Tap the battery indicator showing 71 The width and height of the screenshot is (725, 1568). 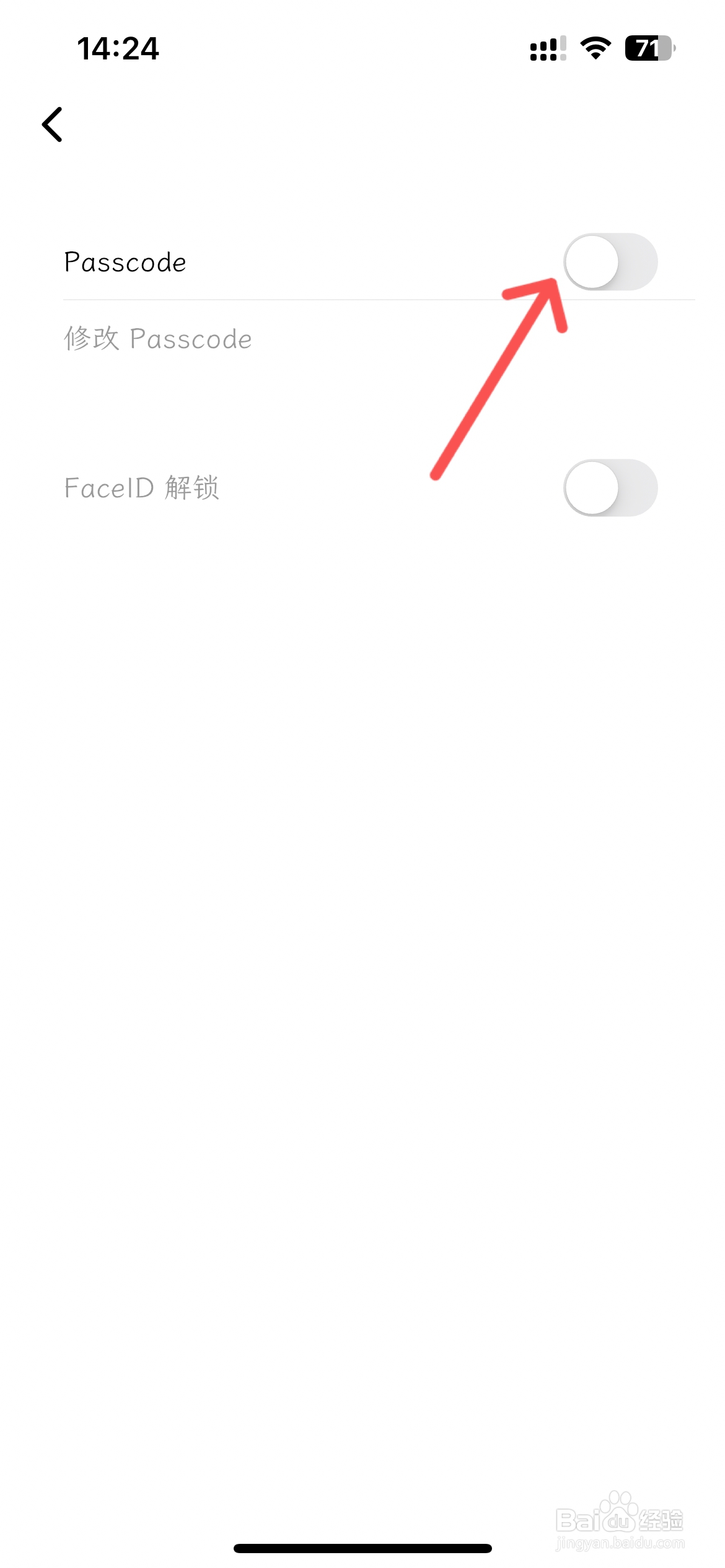(x=649, y=48)
